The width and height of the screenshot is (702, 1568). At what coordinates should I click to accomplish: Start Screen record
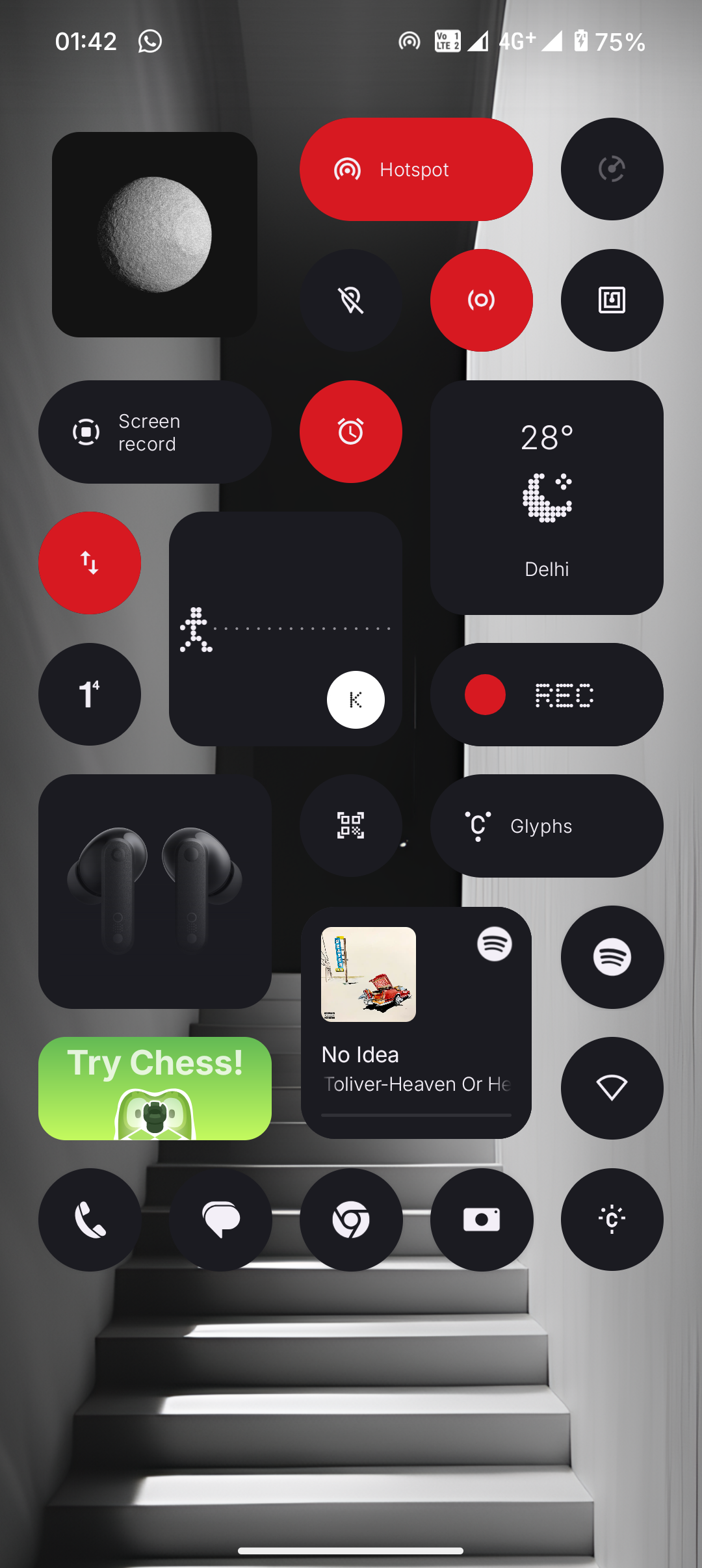pos(155,432)
